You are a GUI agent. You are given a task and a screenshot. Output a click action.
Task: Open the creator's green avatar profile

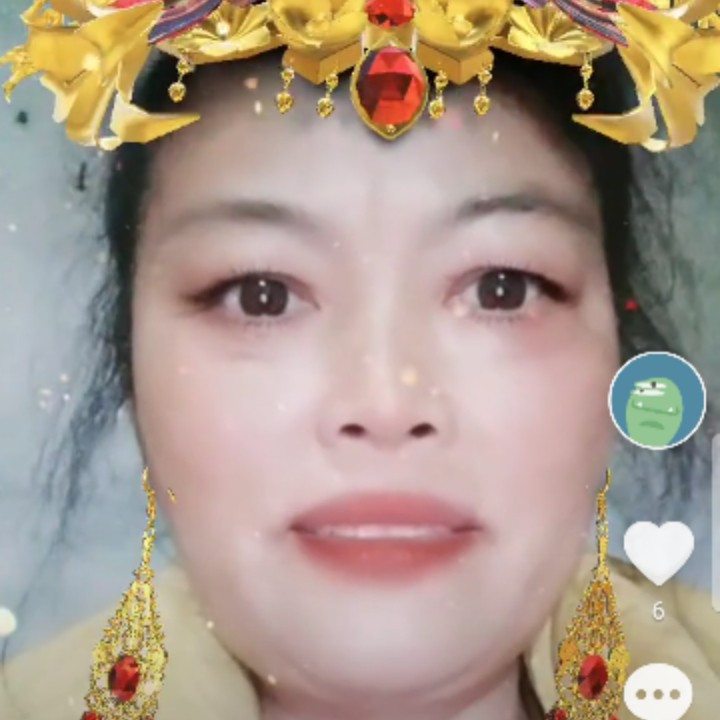tap(657, 401)
